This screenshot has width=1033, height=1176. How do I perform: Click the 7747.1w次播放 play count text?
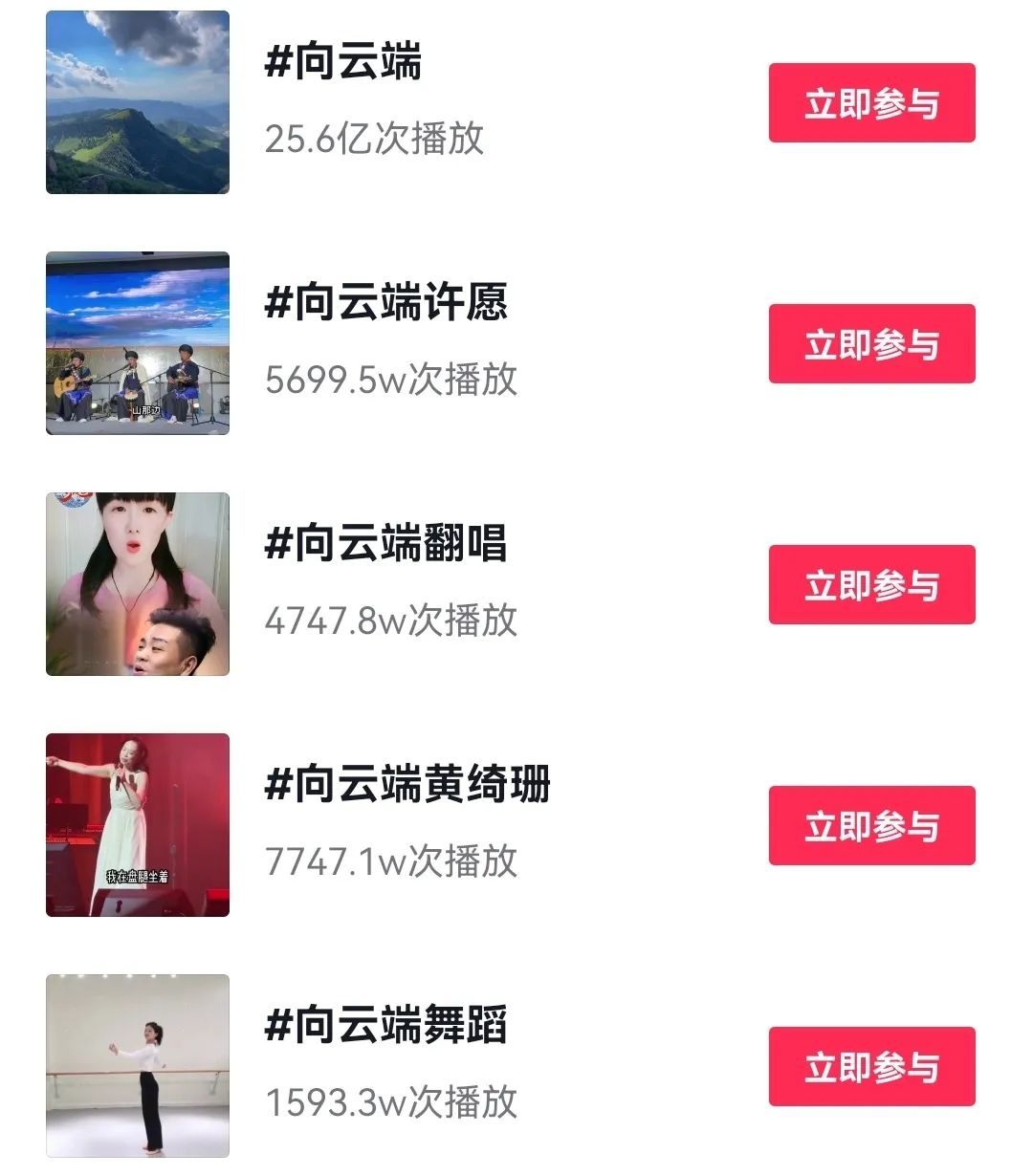(x=392, y=860)
